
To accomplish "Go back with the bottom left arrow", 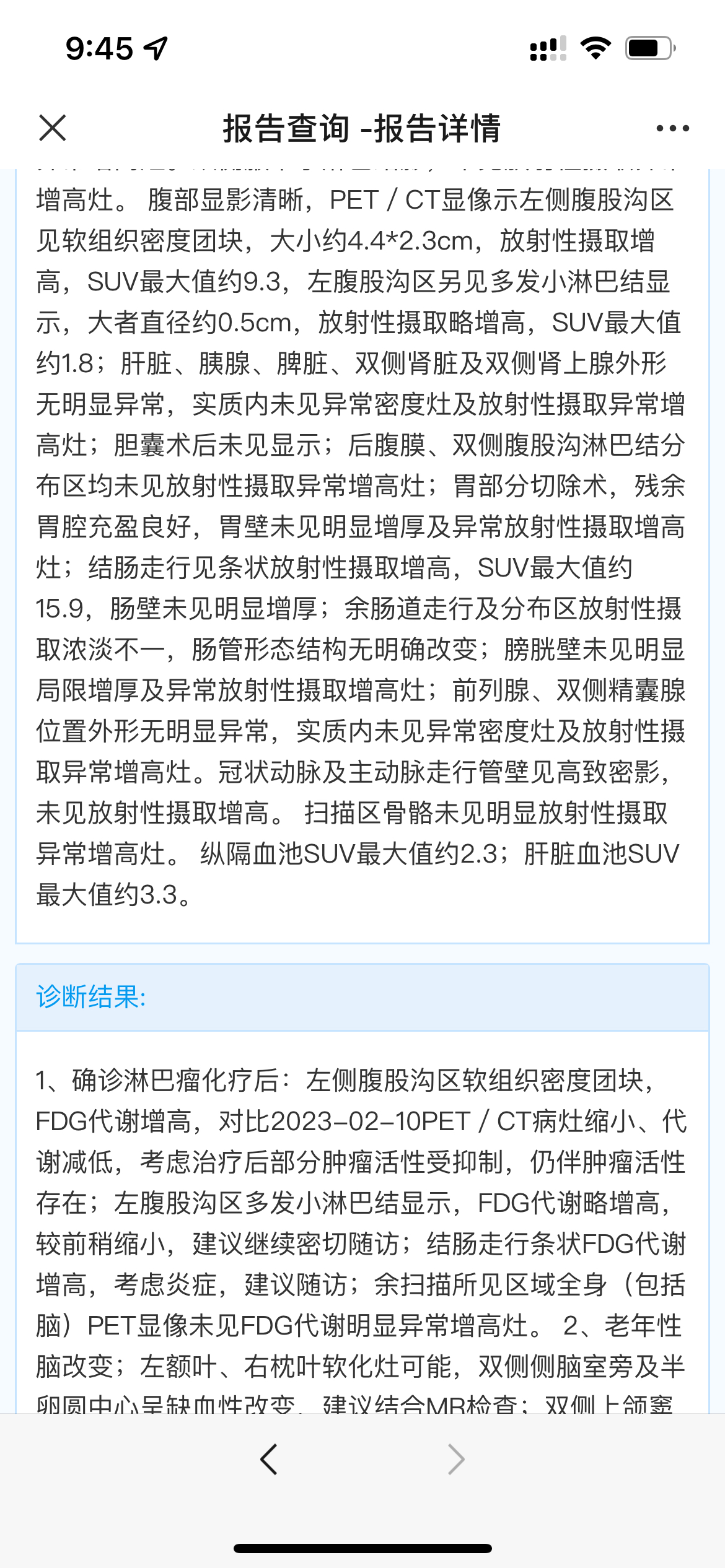I will [x=269, y=1460].
